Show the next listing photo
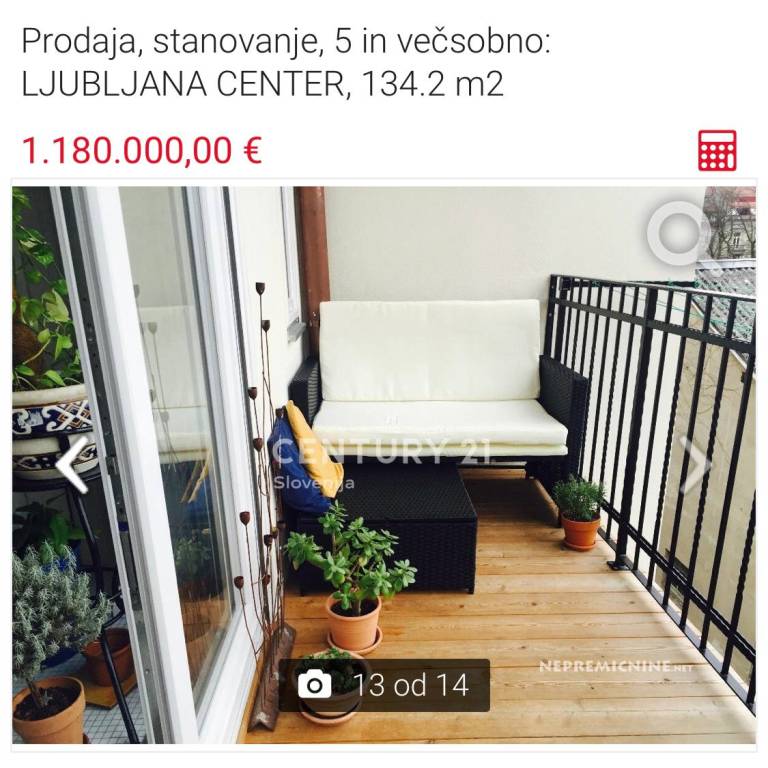Screen dimensions: 768x768 (x=695, y=464)
